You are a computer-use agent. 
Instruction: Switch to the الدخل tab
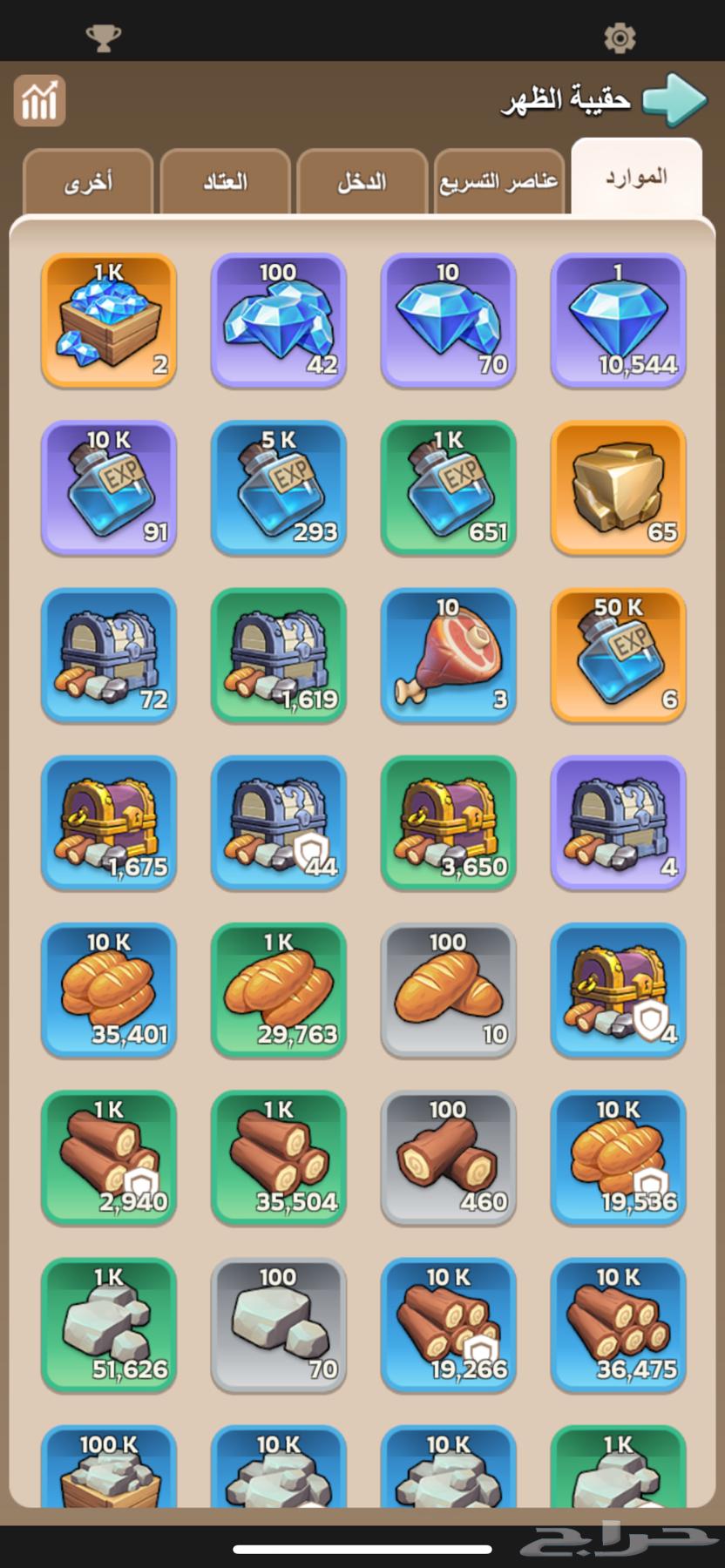[362, 181]
